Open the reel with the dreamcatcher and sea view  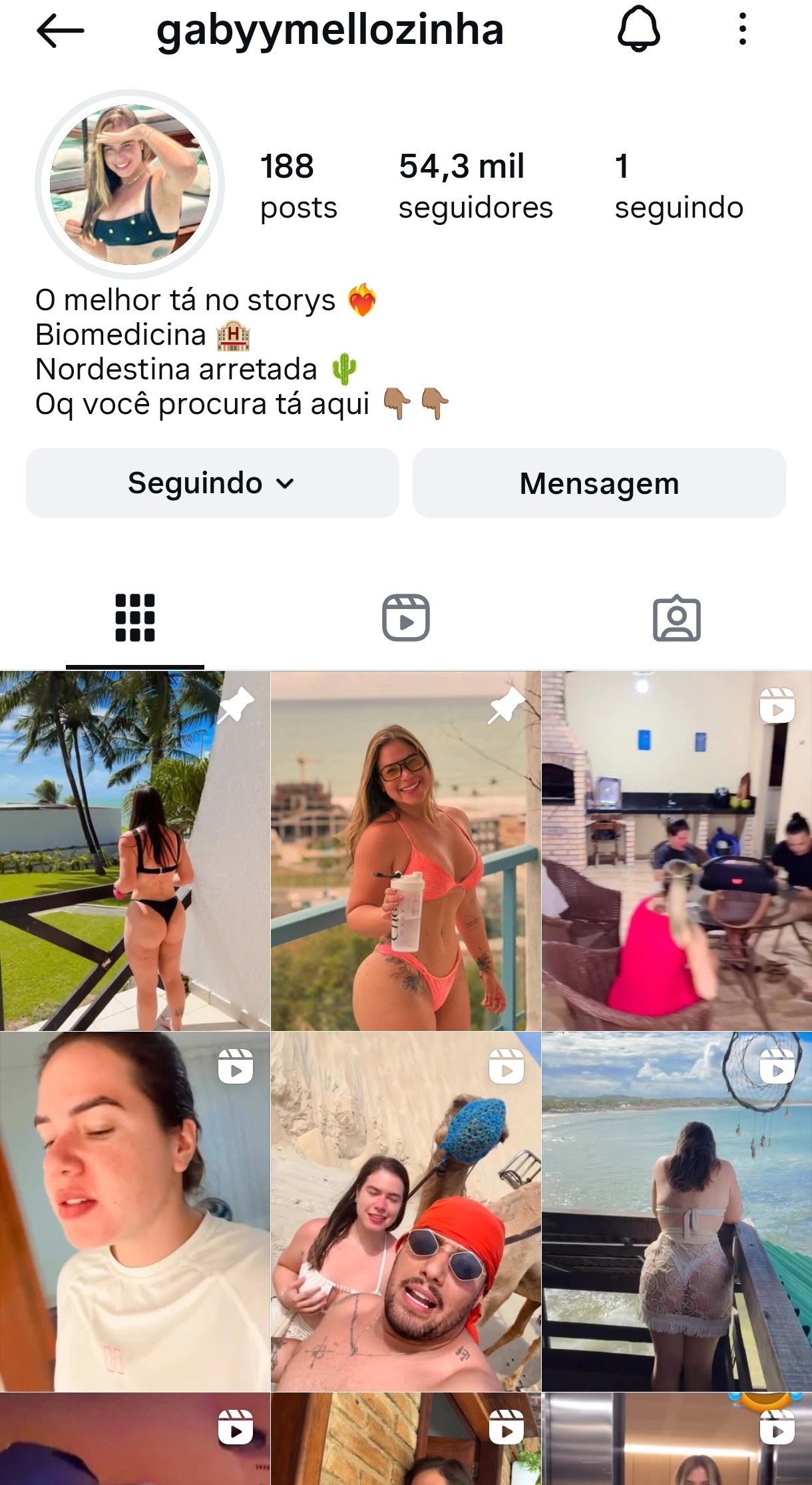[676, 1211]
